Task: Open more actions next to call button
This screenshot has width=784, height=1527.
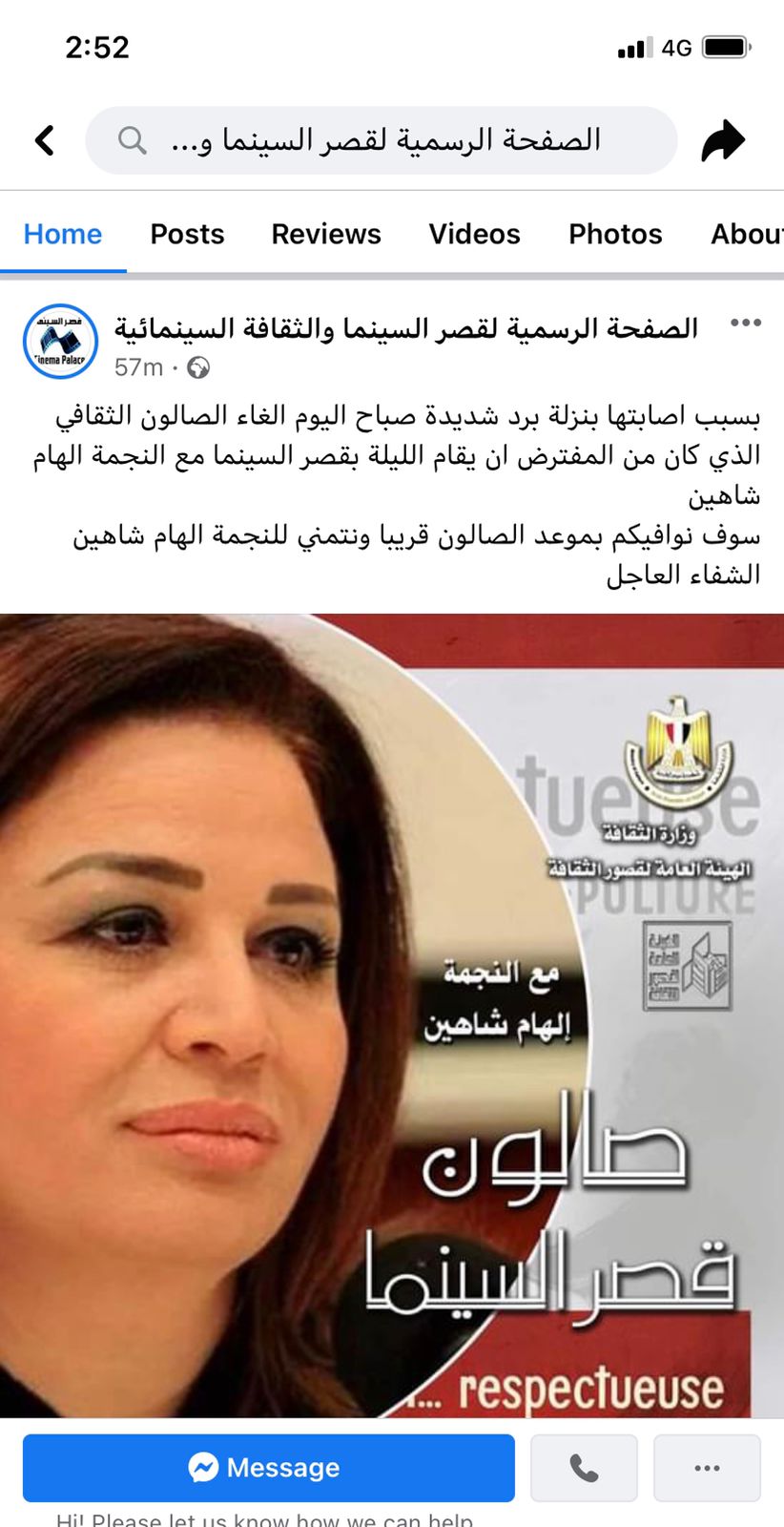Action: tap(707, 1467)
